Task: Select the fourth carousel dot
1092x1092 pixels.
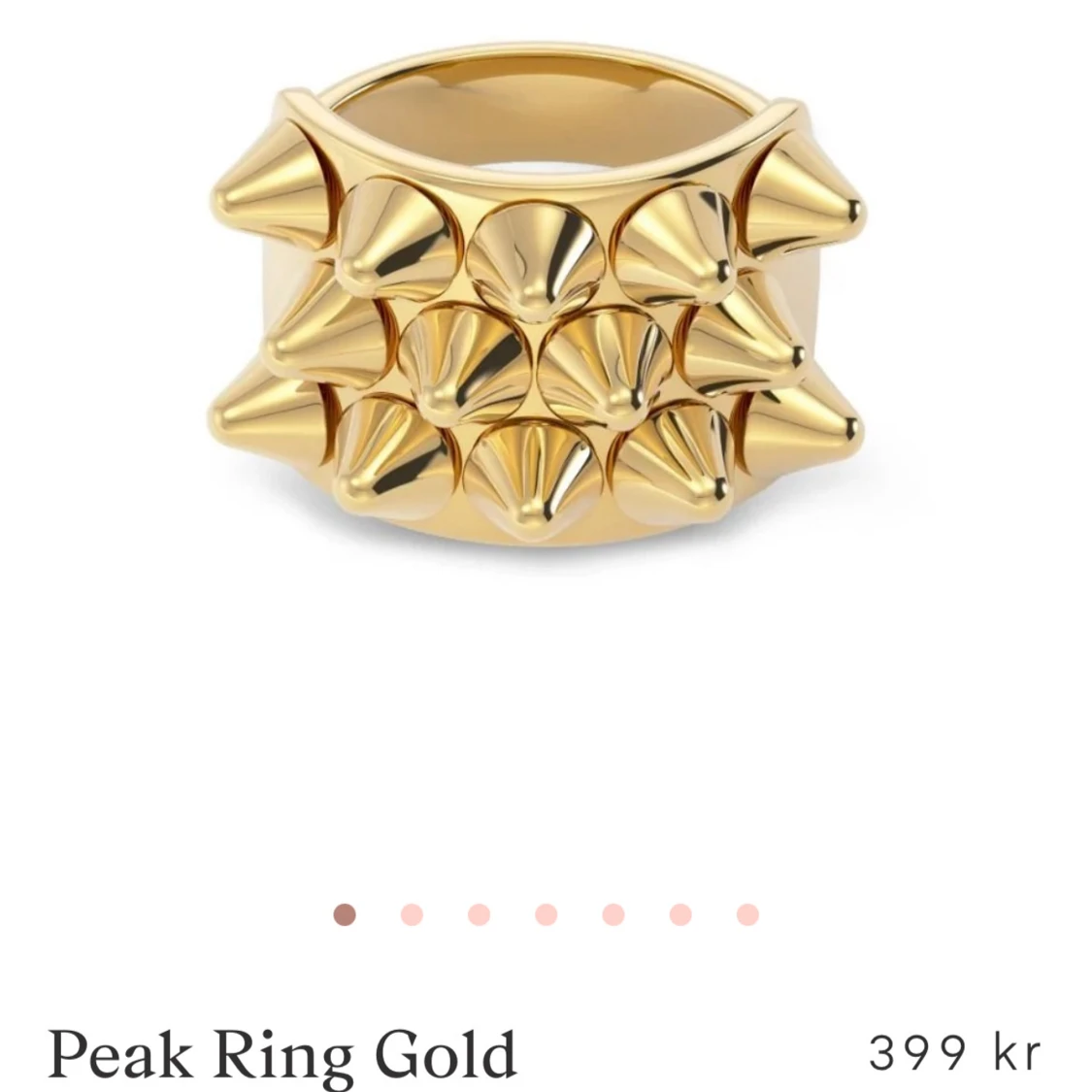Action: tap(546, 914)
